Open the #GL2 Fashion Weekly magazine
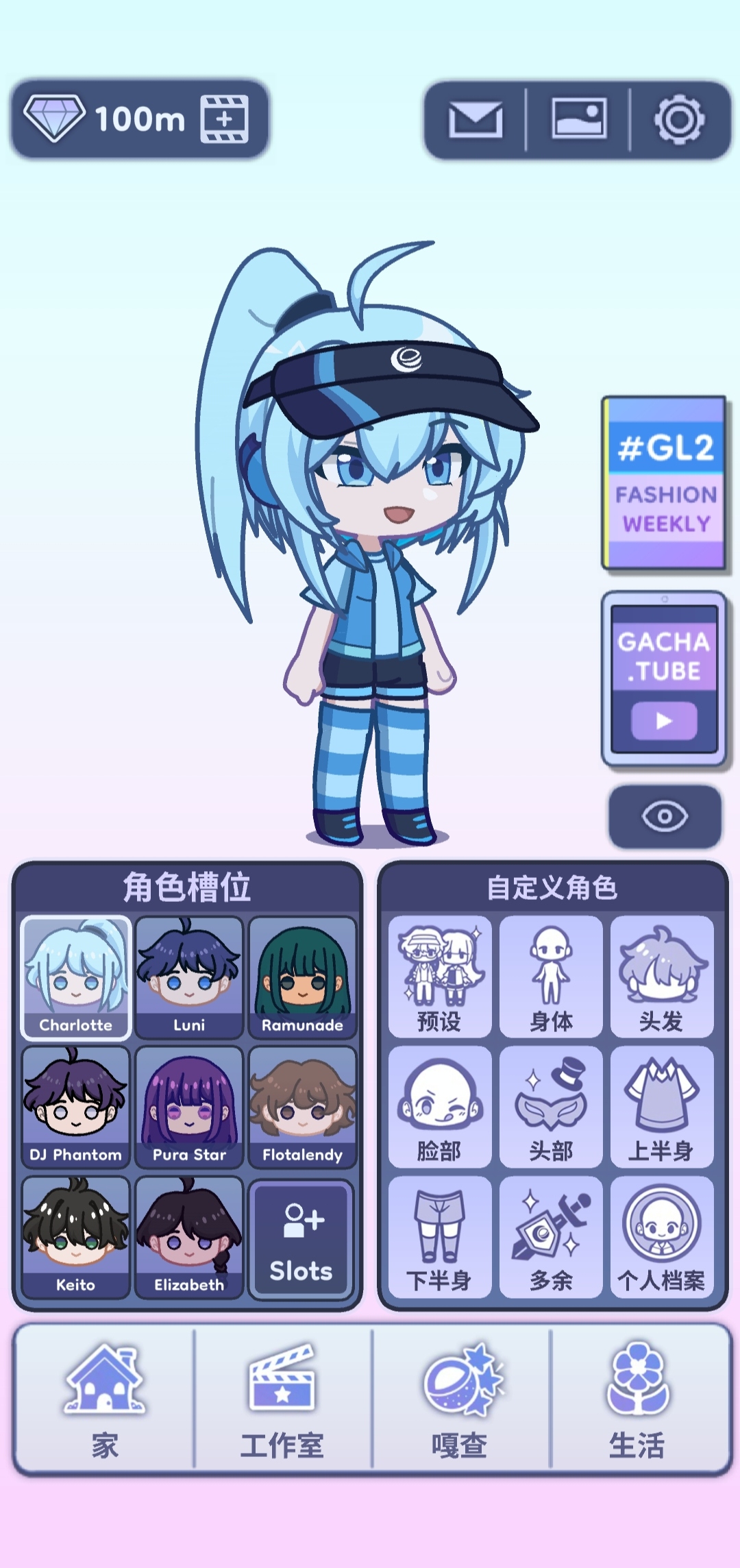740x1568 pixels. [x=664, y=482]
